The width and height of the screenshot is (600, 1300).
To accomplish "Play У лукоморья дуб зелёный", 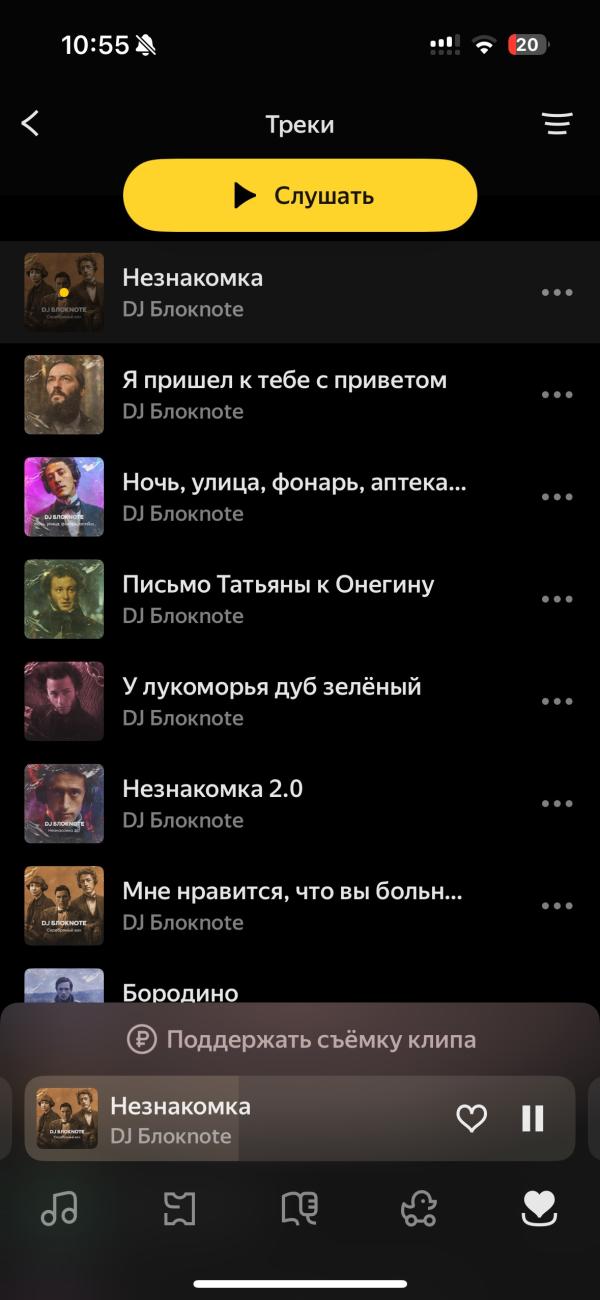I will [272, 701].
